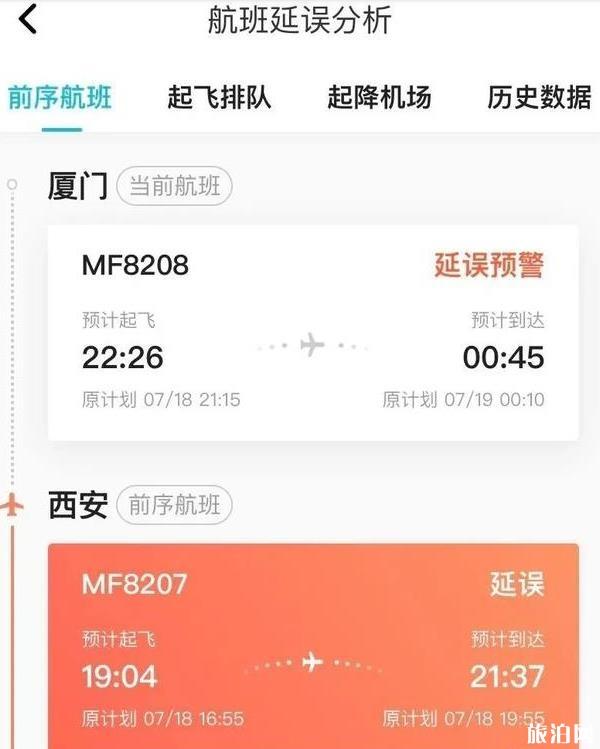This screenshot has height=749, width=600.
Task: View the 历史数据 tab
Action: (539, 98)
